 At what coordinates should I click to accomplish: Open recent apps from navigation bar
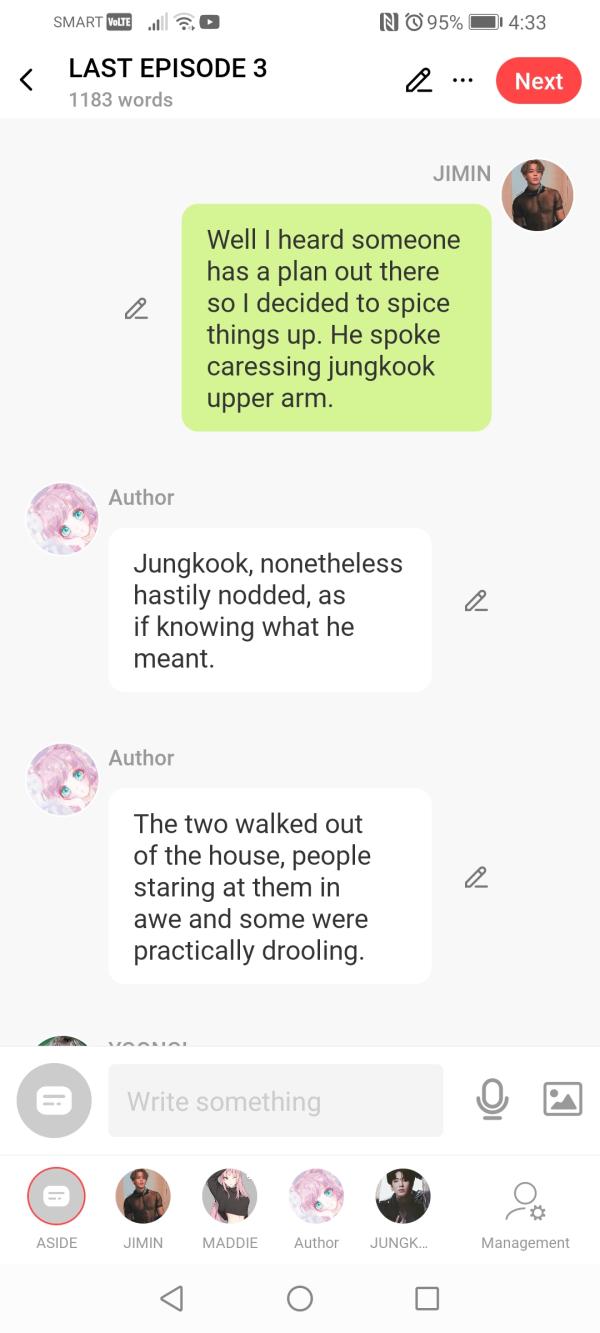pos(427,1298)
